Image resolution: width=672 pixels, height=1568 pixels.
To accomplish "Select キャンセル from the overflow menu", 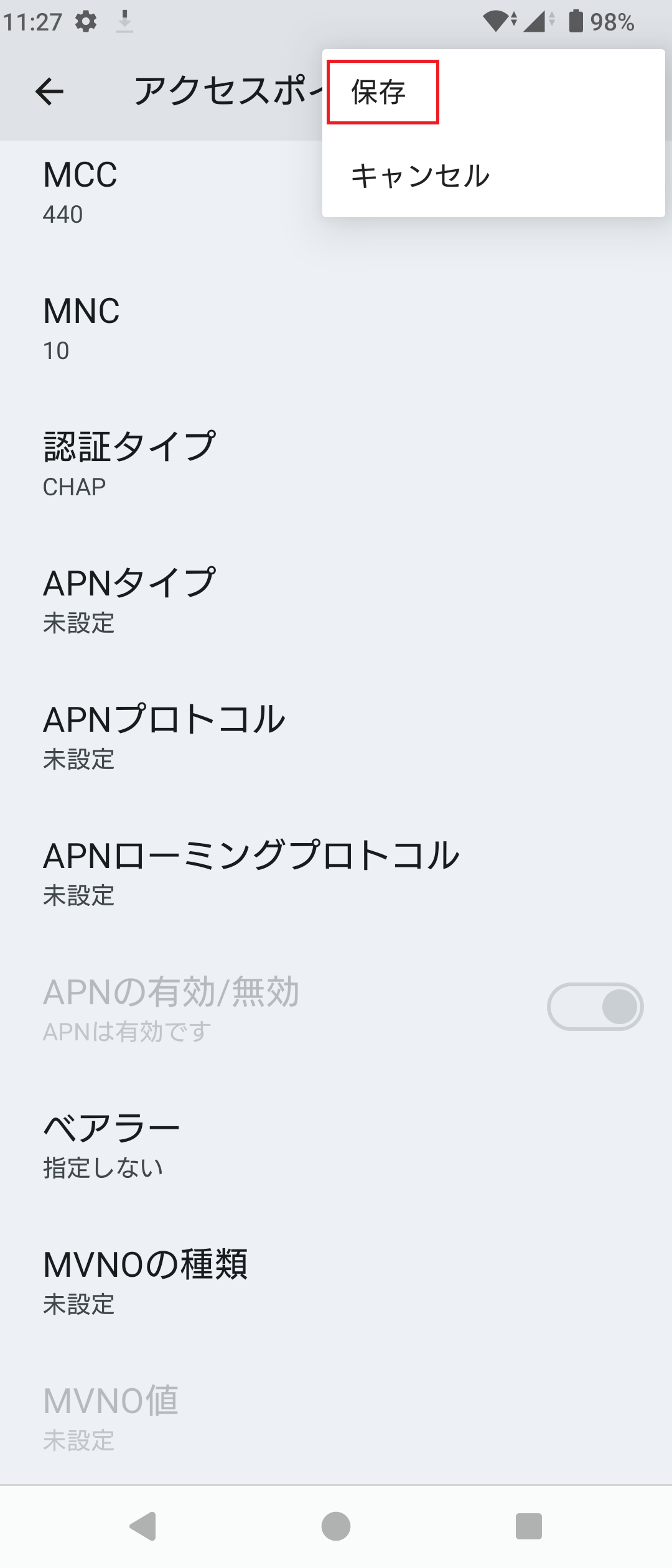I will point(420,175).
